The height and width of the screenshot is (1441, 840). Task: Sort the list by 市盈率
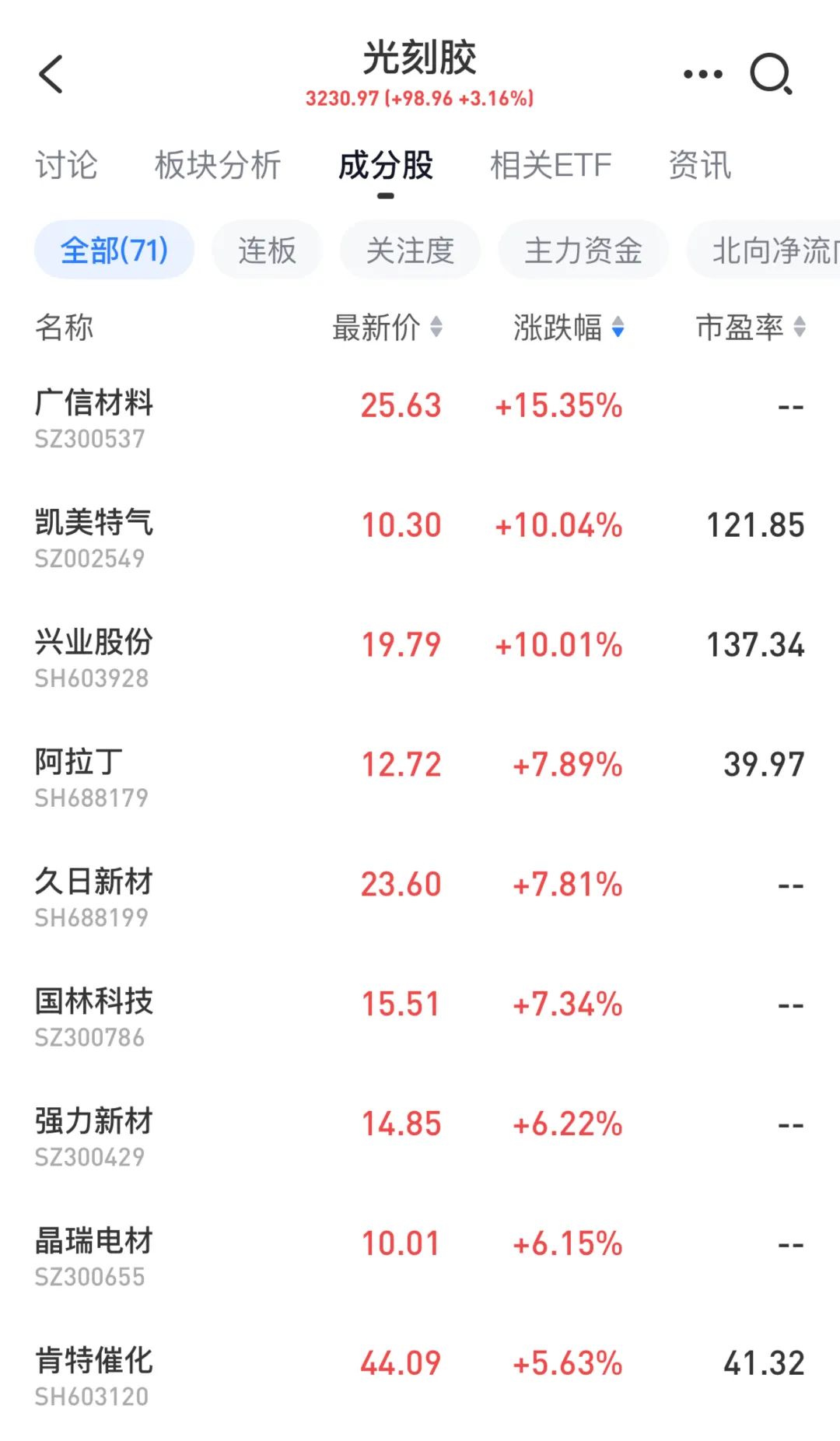point(751,328)
